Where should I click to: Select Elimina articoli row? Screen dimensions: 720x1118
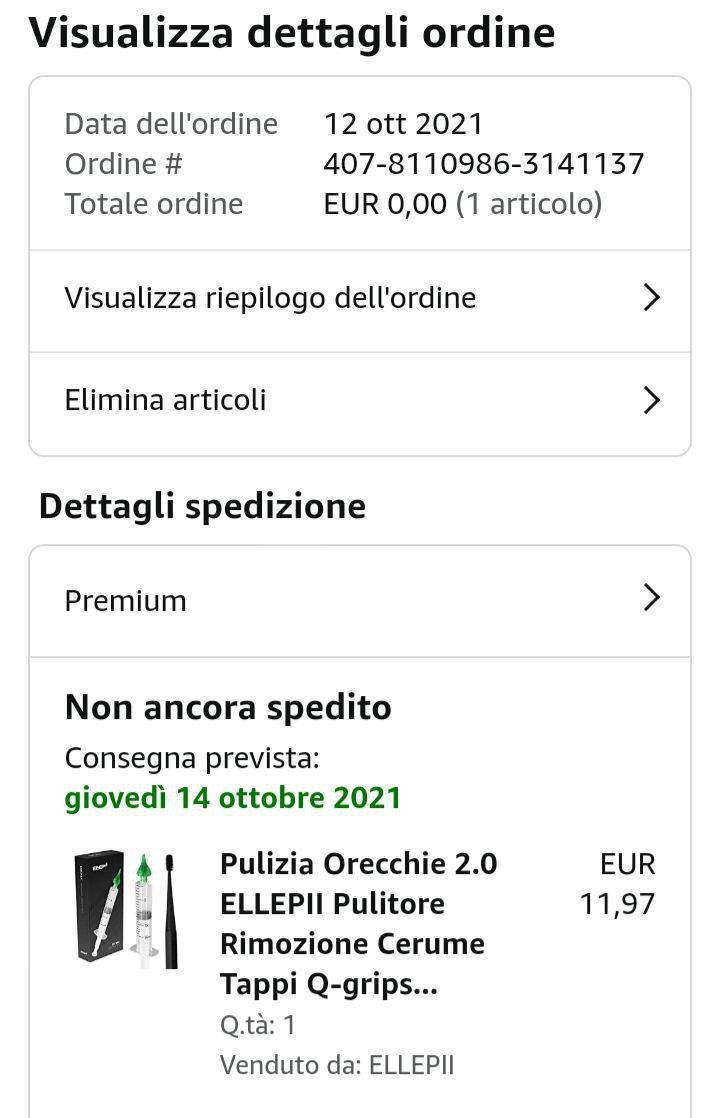(x=359, y=401)
